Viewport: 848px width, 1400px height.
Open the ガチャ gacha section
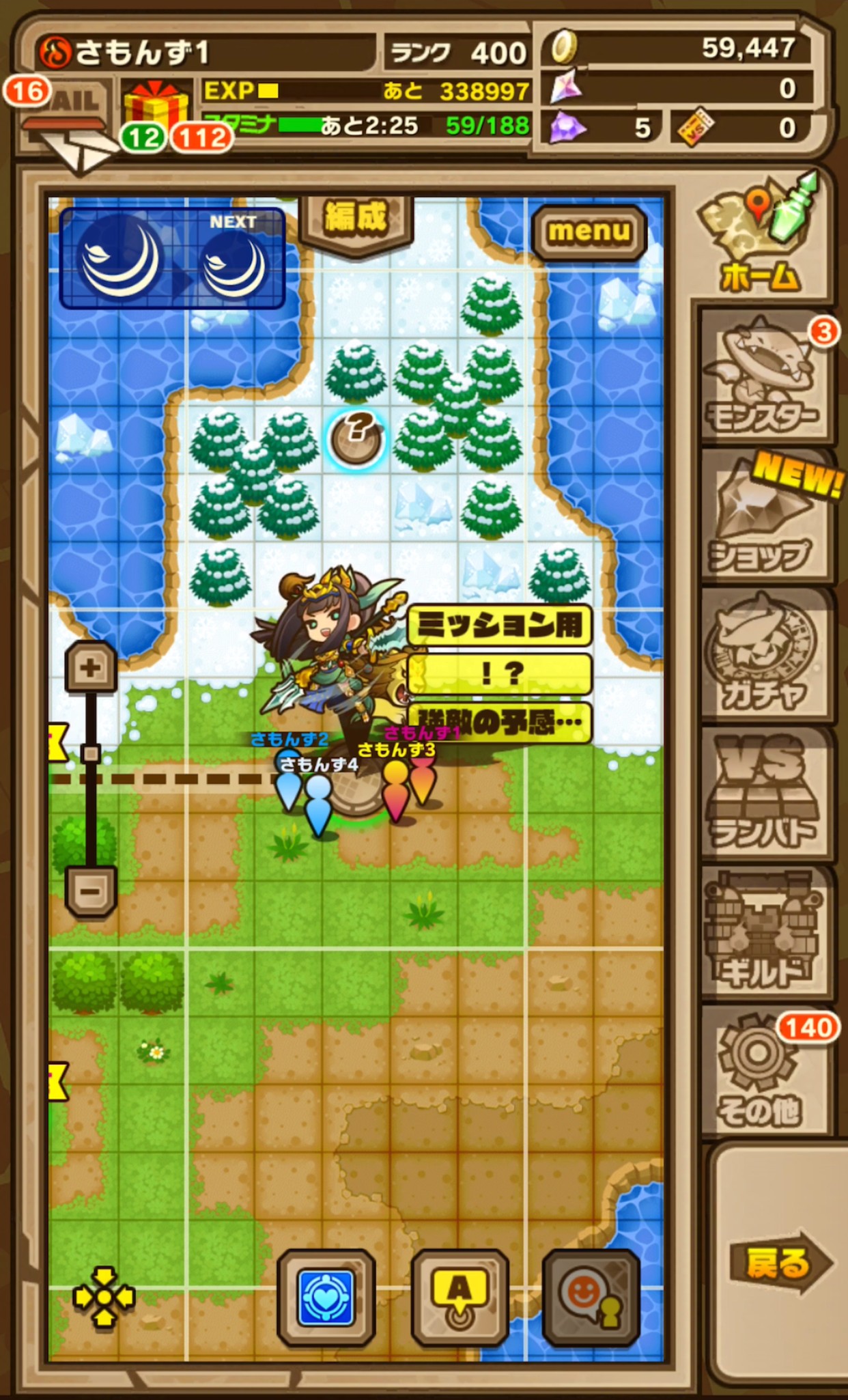pos(763,656)
